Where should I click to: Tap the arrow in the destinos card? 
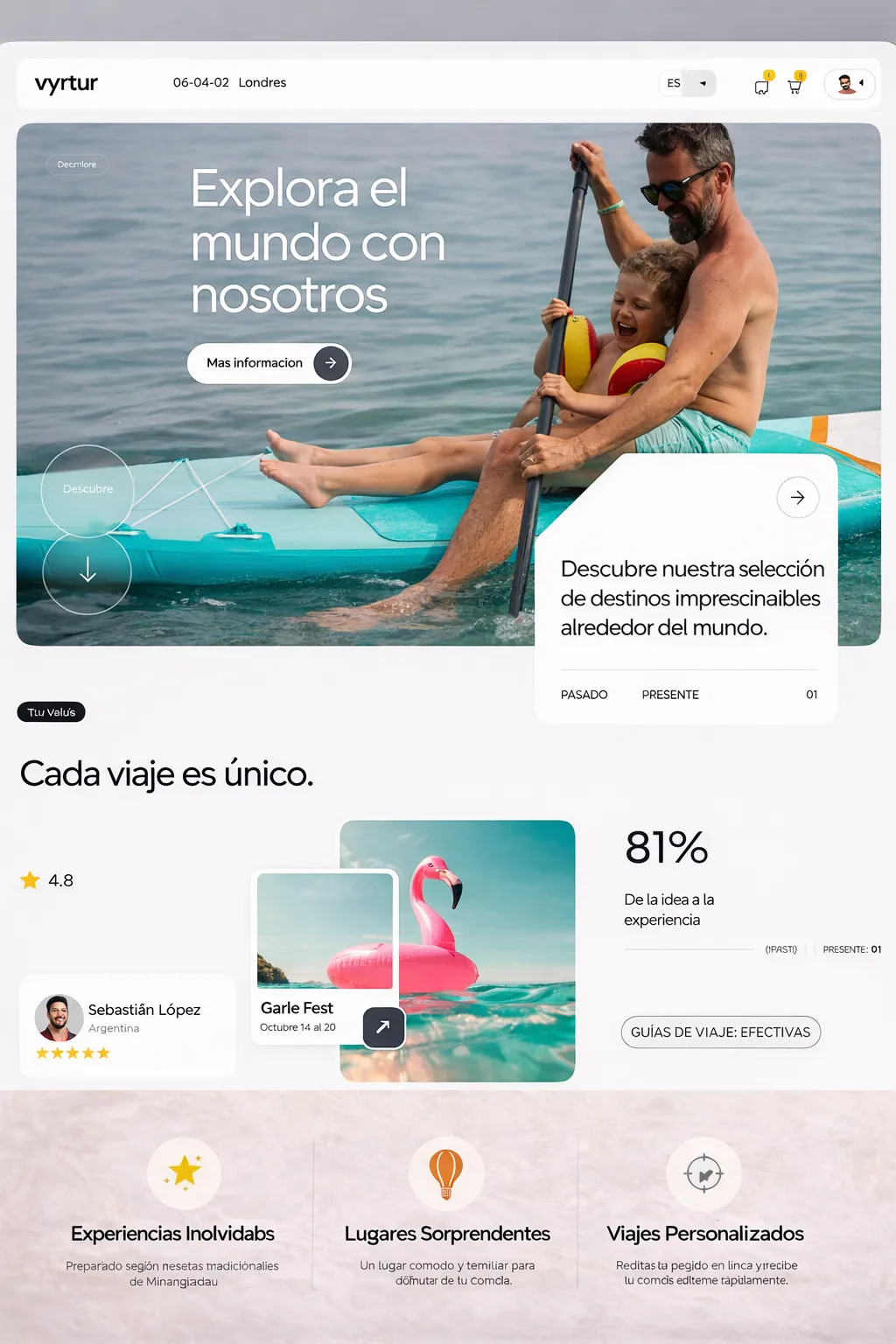click(x=797, y=498)
